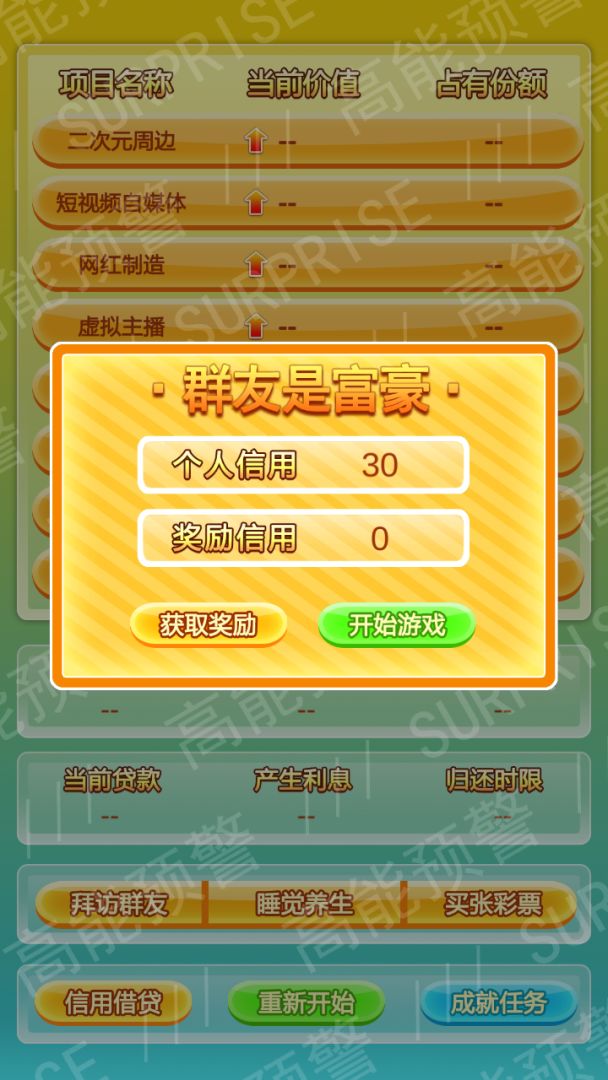Tap the 获取奖励 button
Screen dimensions: 608x1080
[x=208, y=626]
